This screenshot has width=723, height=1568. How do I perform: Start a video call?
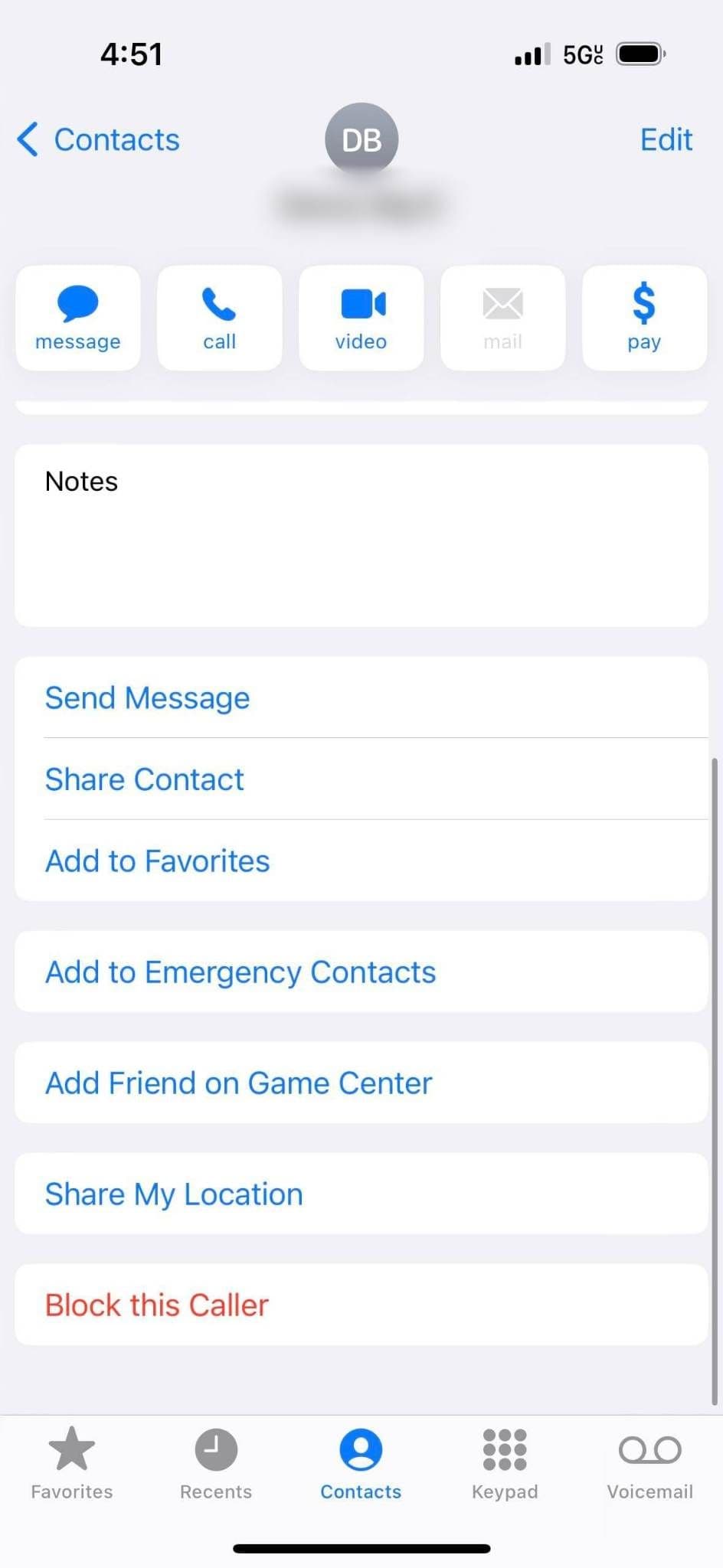(361, 318)
